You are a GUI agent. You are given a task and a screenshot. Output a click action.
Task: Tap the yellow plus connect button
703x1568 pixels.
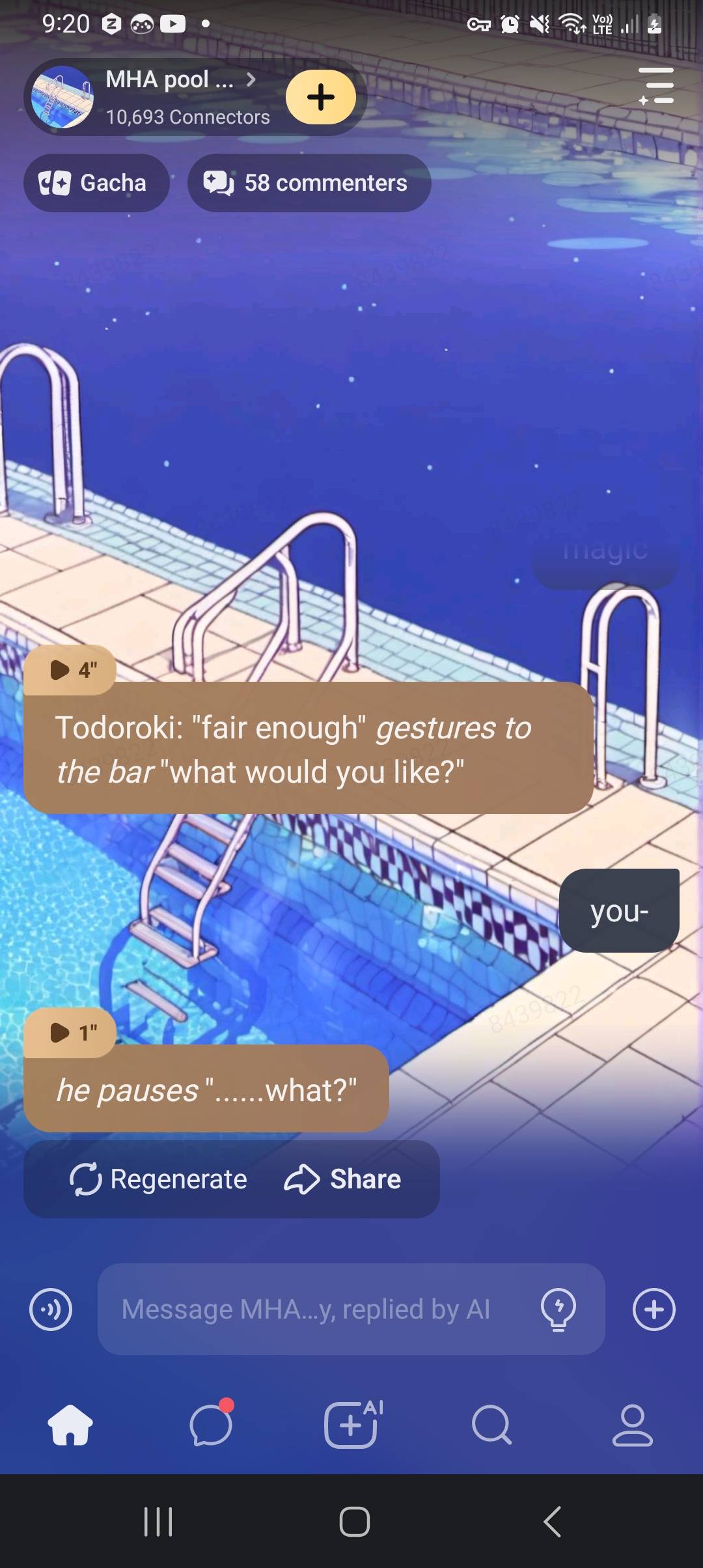(x=320, y=97)
